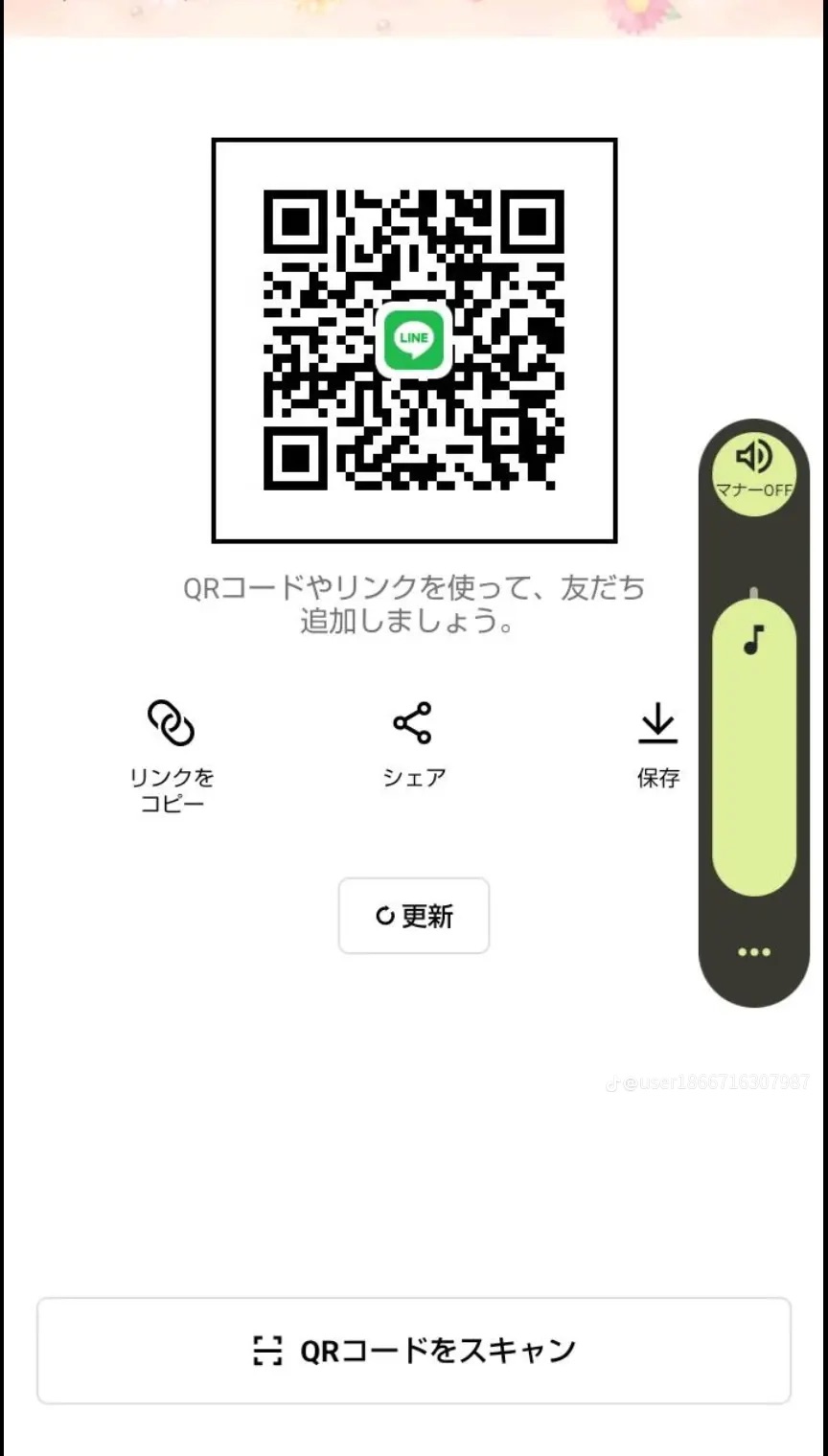Save the QR code with 保存
The width and height of the screenshot is (828, 1456).
point(658,725)
